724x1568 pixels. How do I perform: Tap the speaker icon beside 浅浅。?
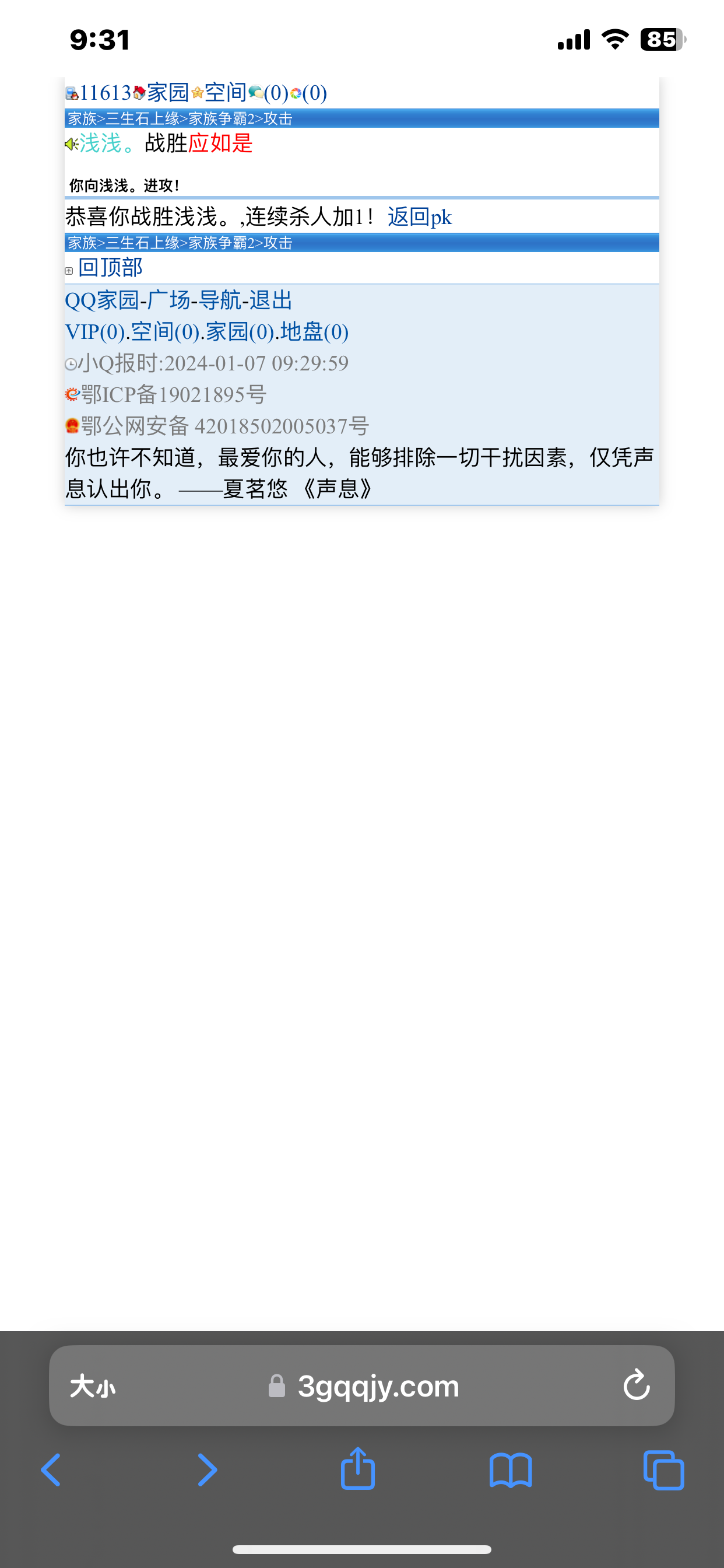pos(71,143)
